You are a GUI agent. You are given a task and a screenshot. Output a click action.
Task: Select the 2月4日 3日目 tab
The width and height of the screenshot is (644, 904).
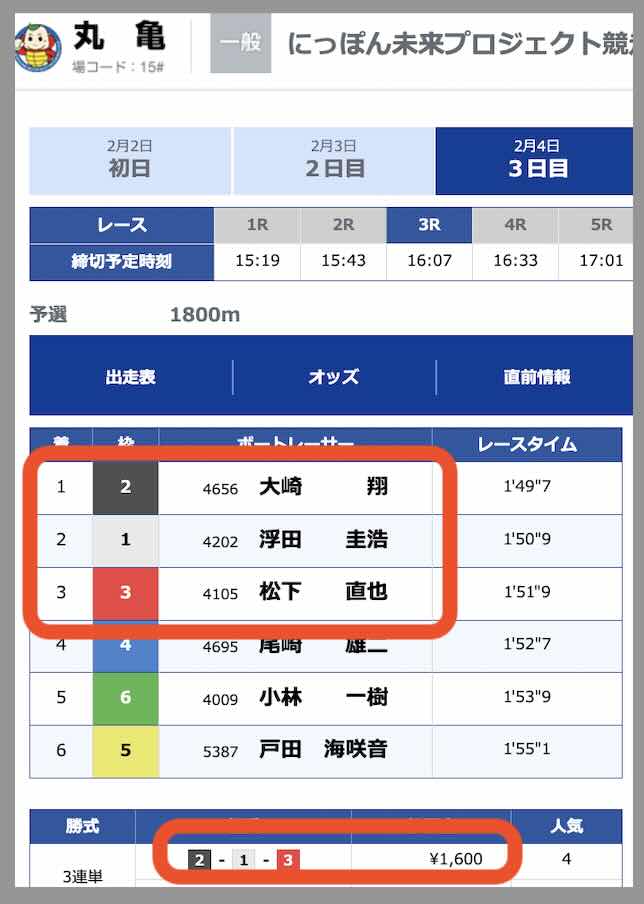(x=537, y=160)
